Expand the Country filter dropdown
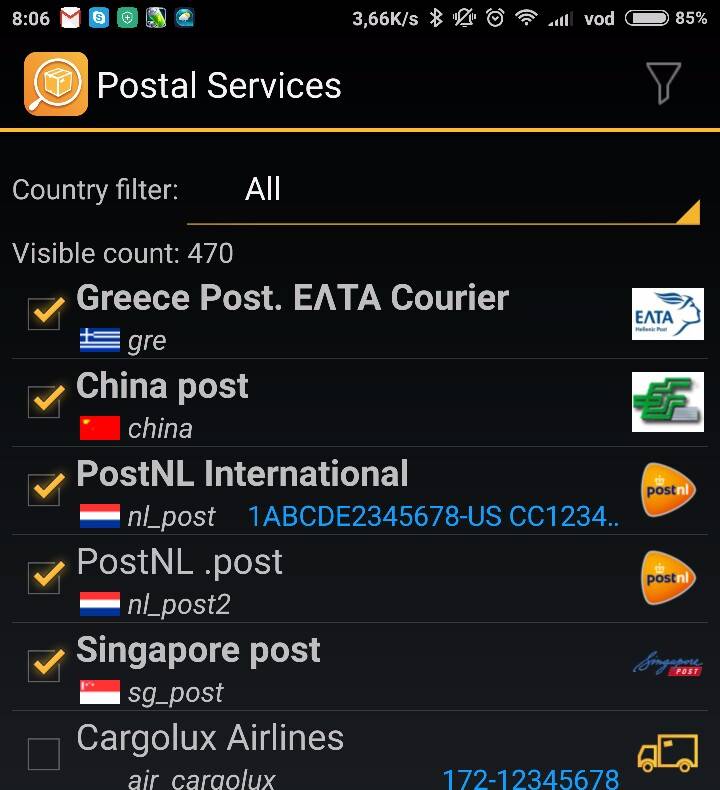 pos(443,190)
